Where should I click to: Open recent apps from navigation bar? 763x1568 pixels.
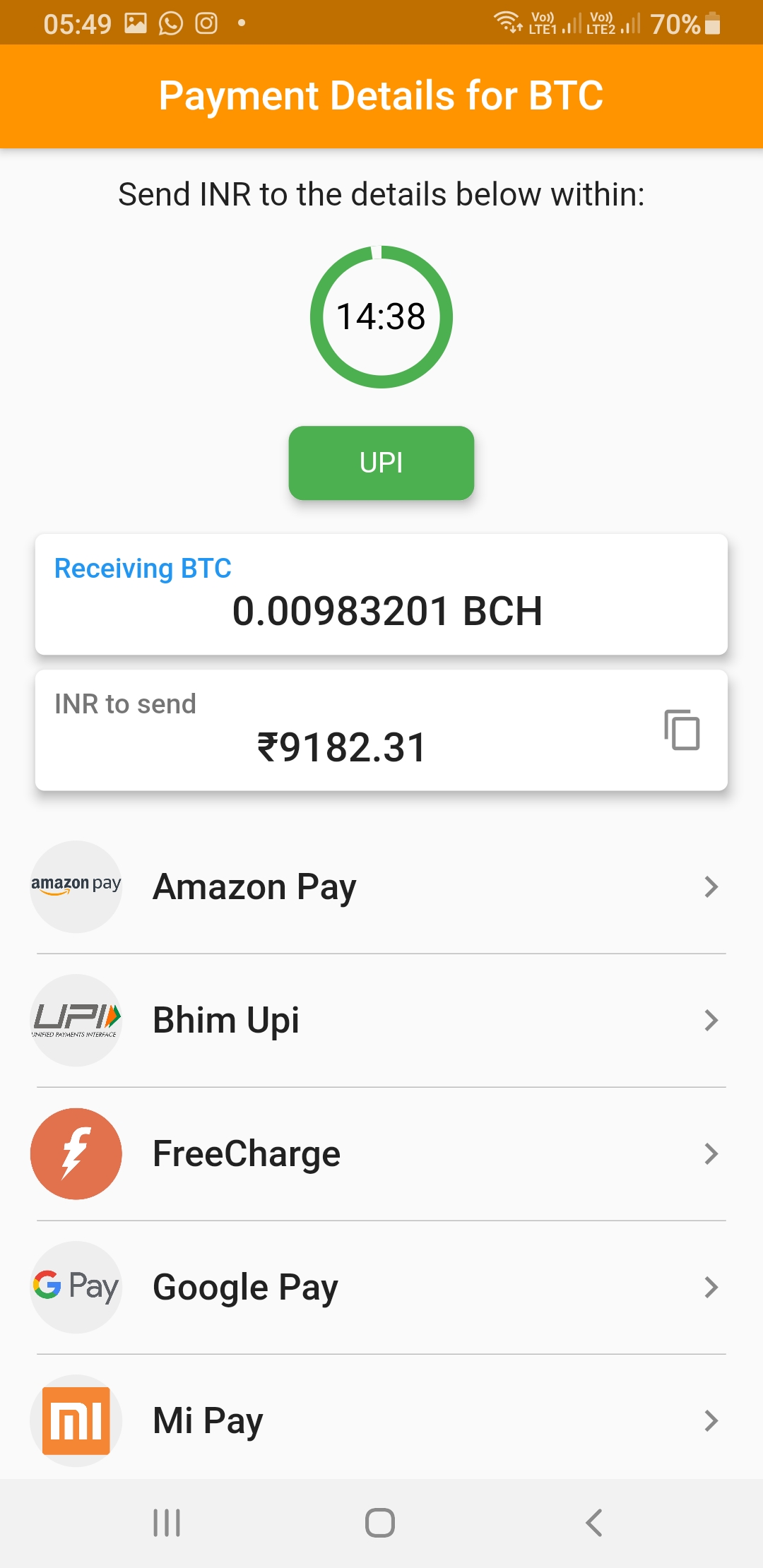(167, 1523)
